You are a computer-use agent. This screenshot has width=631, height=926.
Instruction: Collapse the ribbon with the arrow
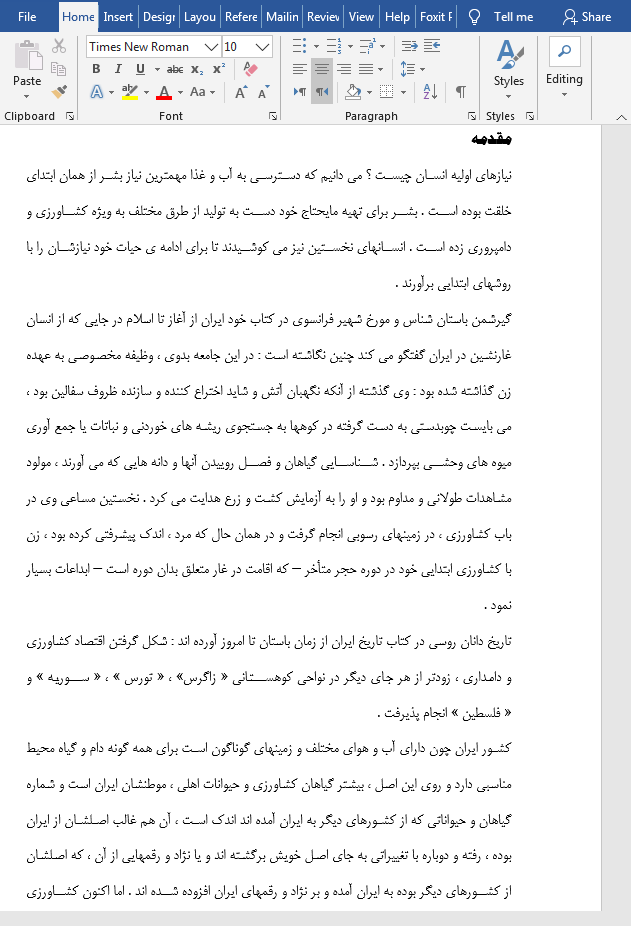point(622,118)
